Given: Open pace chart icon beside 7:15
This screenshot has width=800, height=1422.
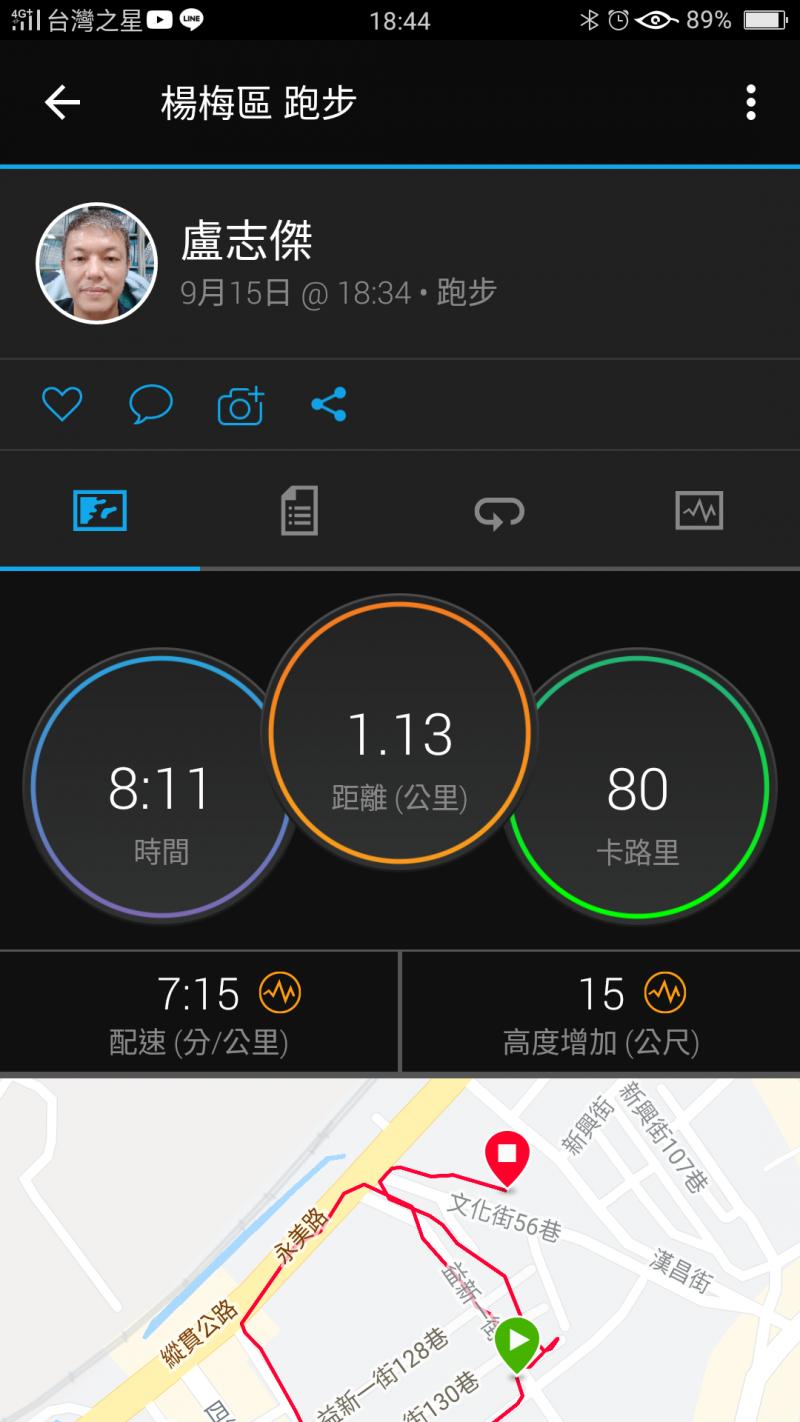Looking at the screenshot, I should 280,993.
